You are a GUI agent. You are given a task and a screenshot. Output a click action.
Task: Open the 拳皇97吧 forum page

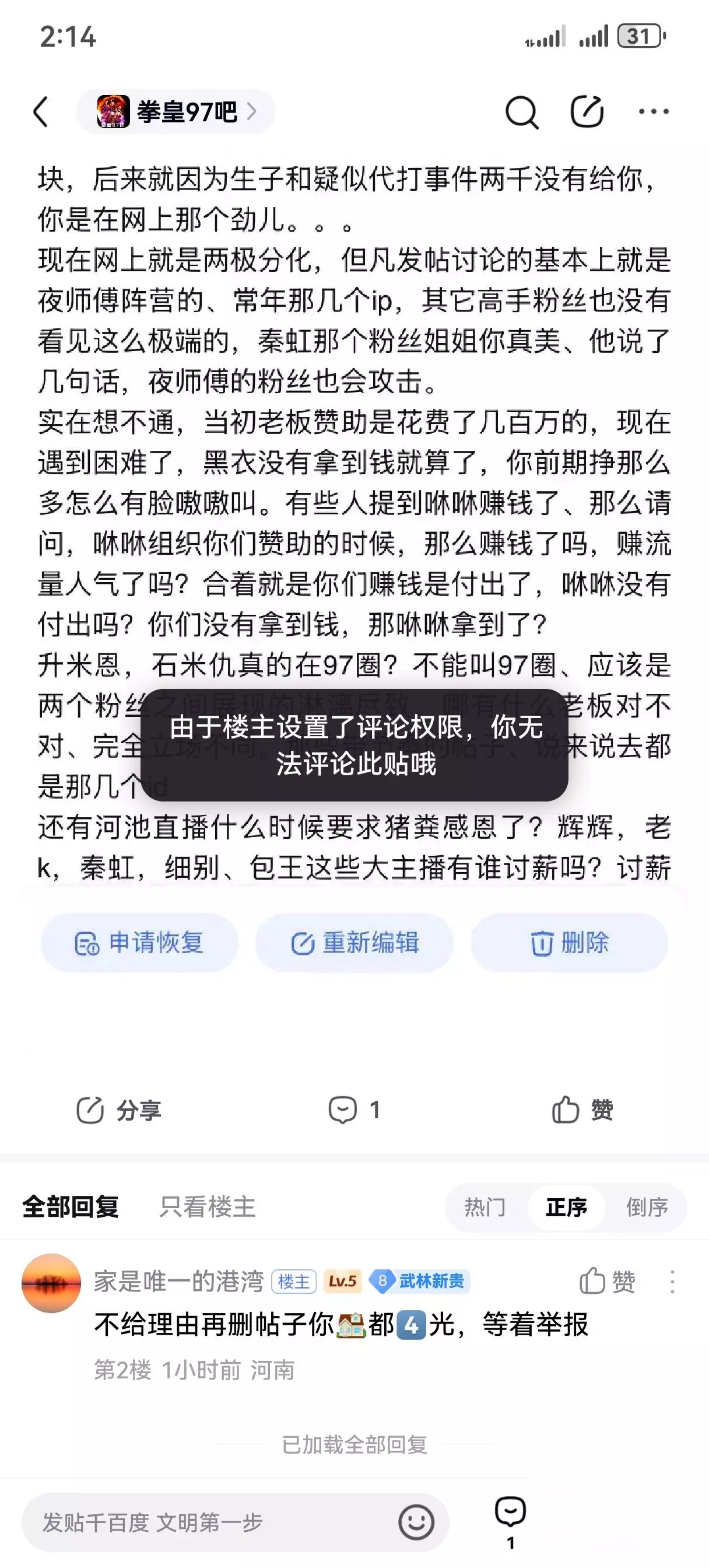coord(176,111)
